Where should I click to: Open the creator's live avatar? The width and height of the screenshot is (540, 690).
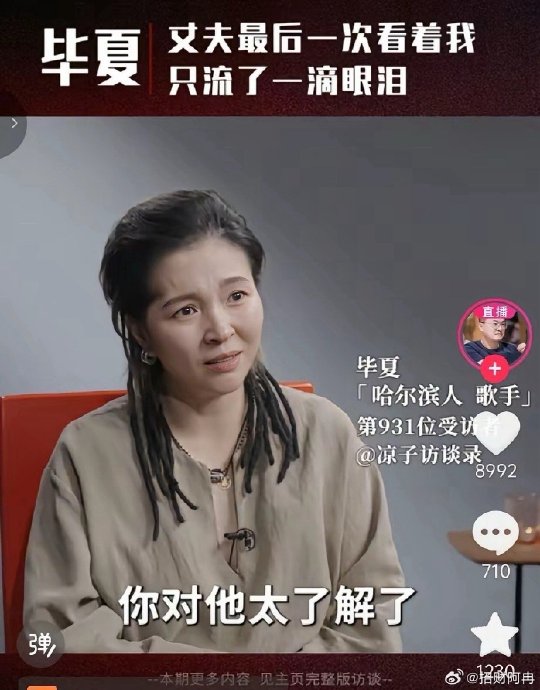[x=495, y=335]
